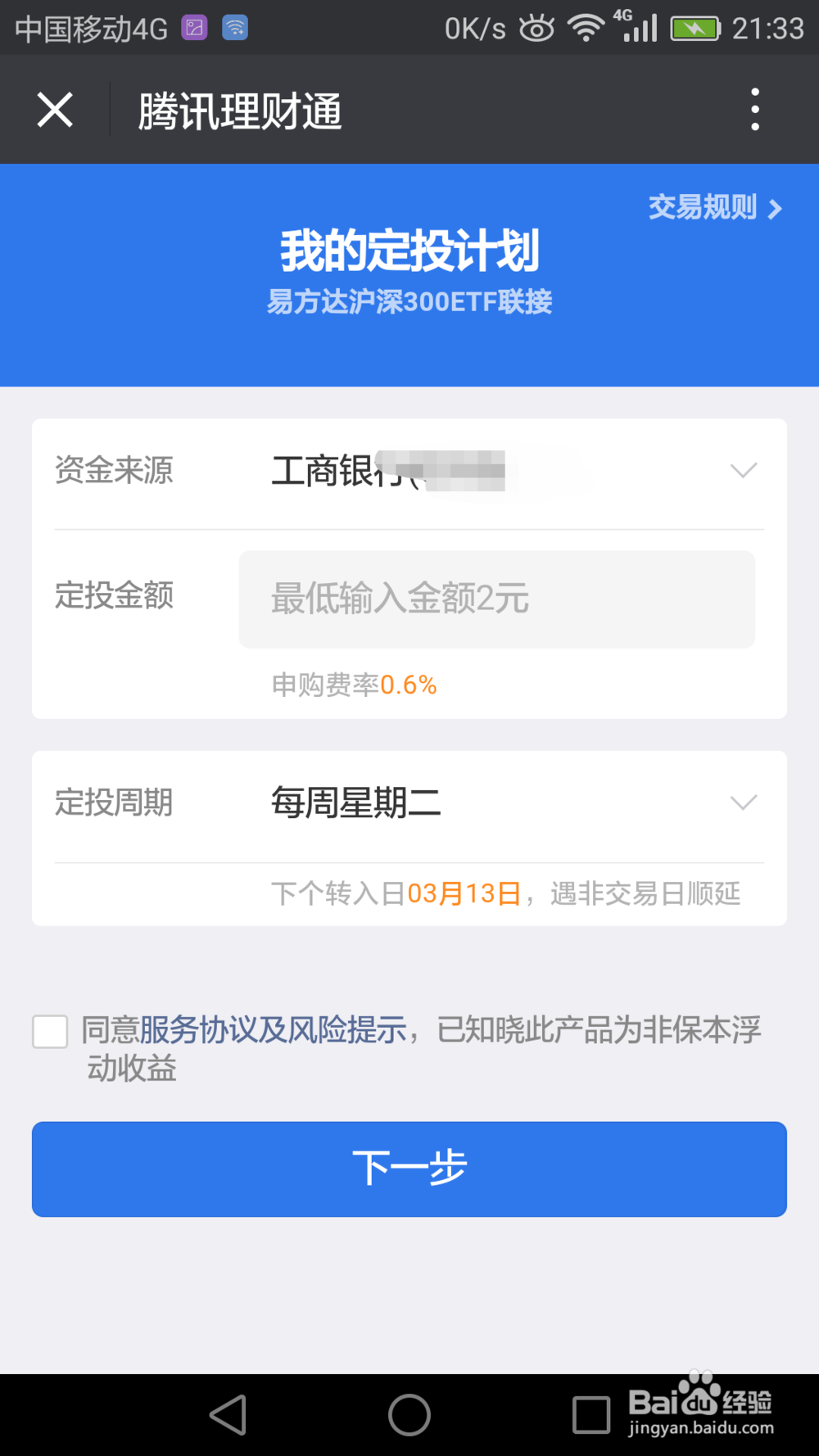Tap the alarm clock status bar icon
The image size is (819, 1456).
(536, 27)
